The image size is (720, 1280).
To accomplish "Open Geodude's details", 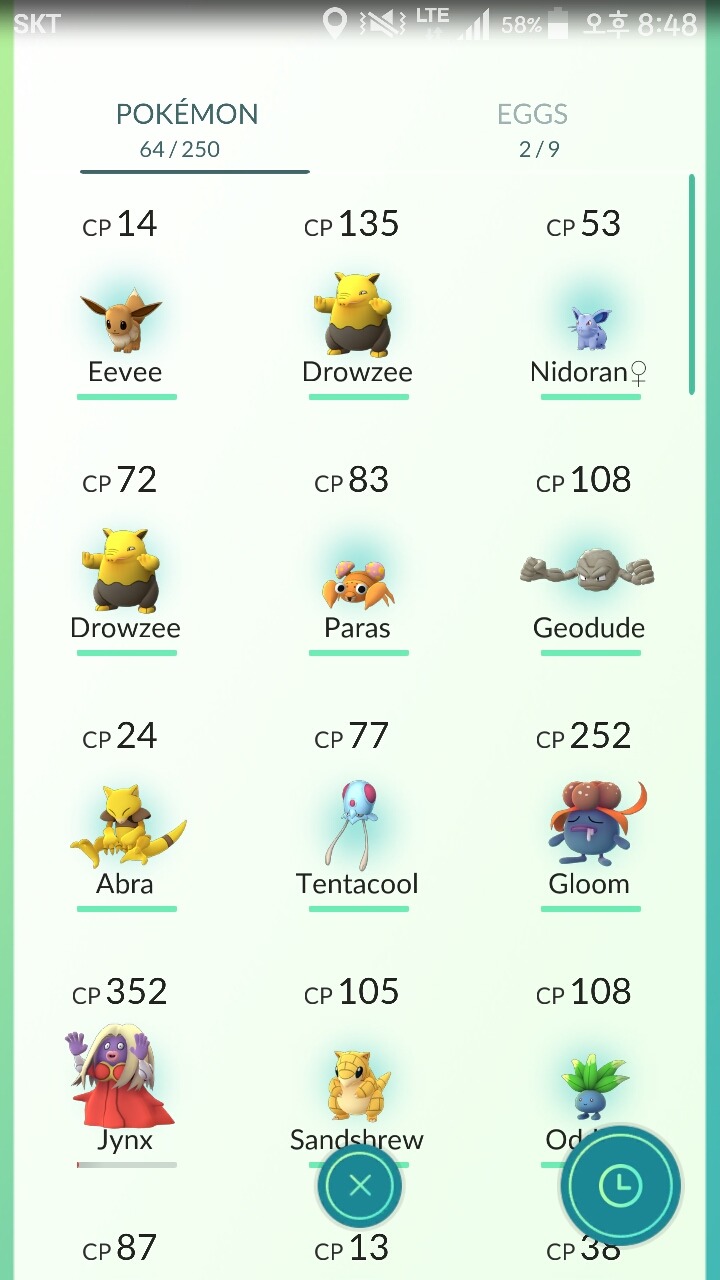I will click(x=589, y=561).
